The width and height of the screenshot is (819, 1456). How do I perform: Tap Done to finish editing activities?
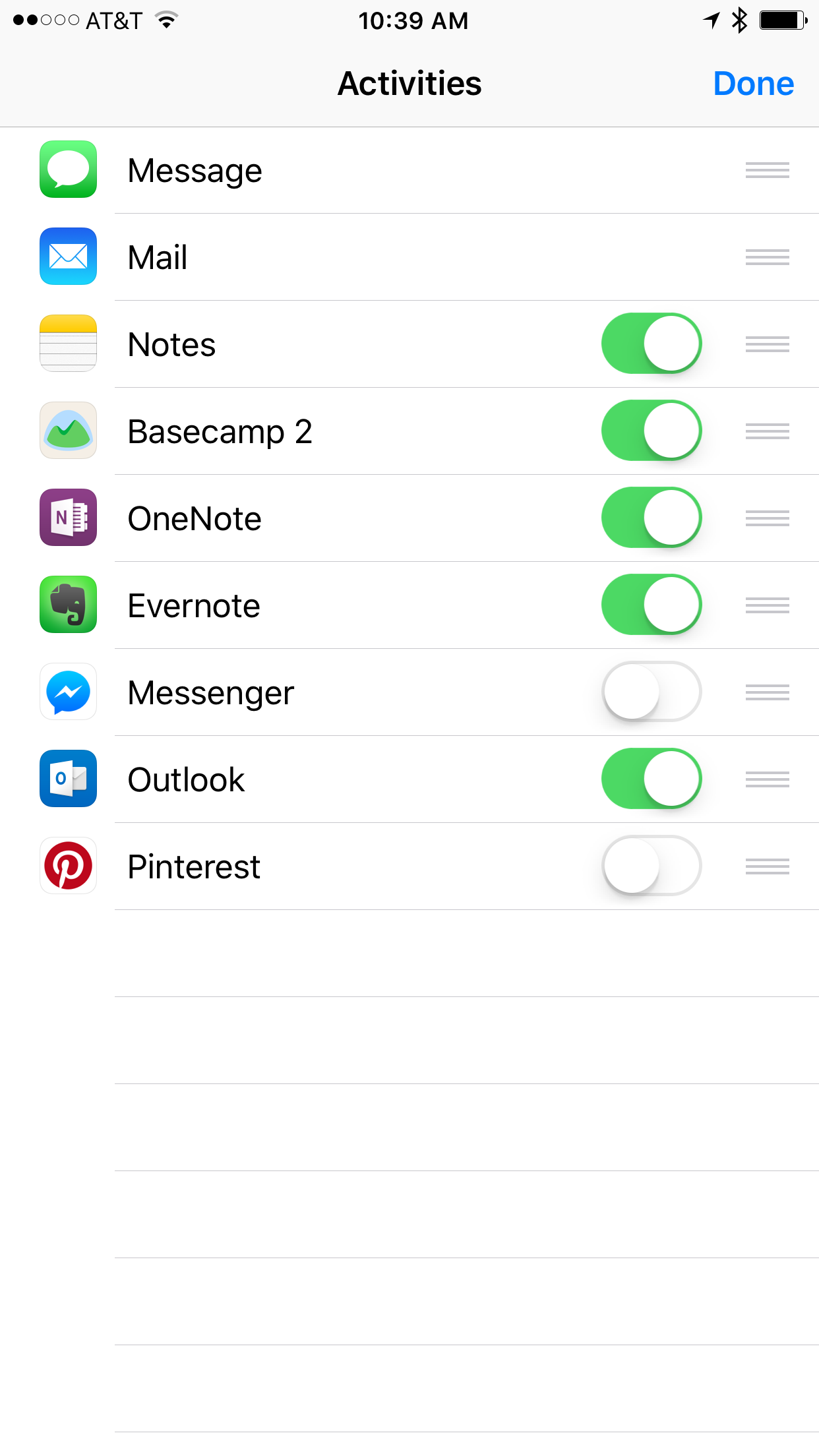point(753,84)
